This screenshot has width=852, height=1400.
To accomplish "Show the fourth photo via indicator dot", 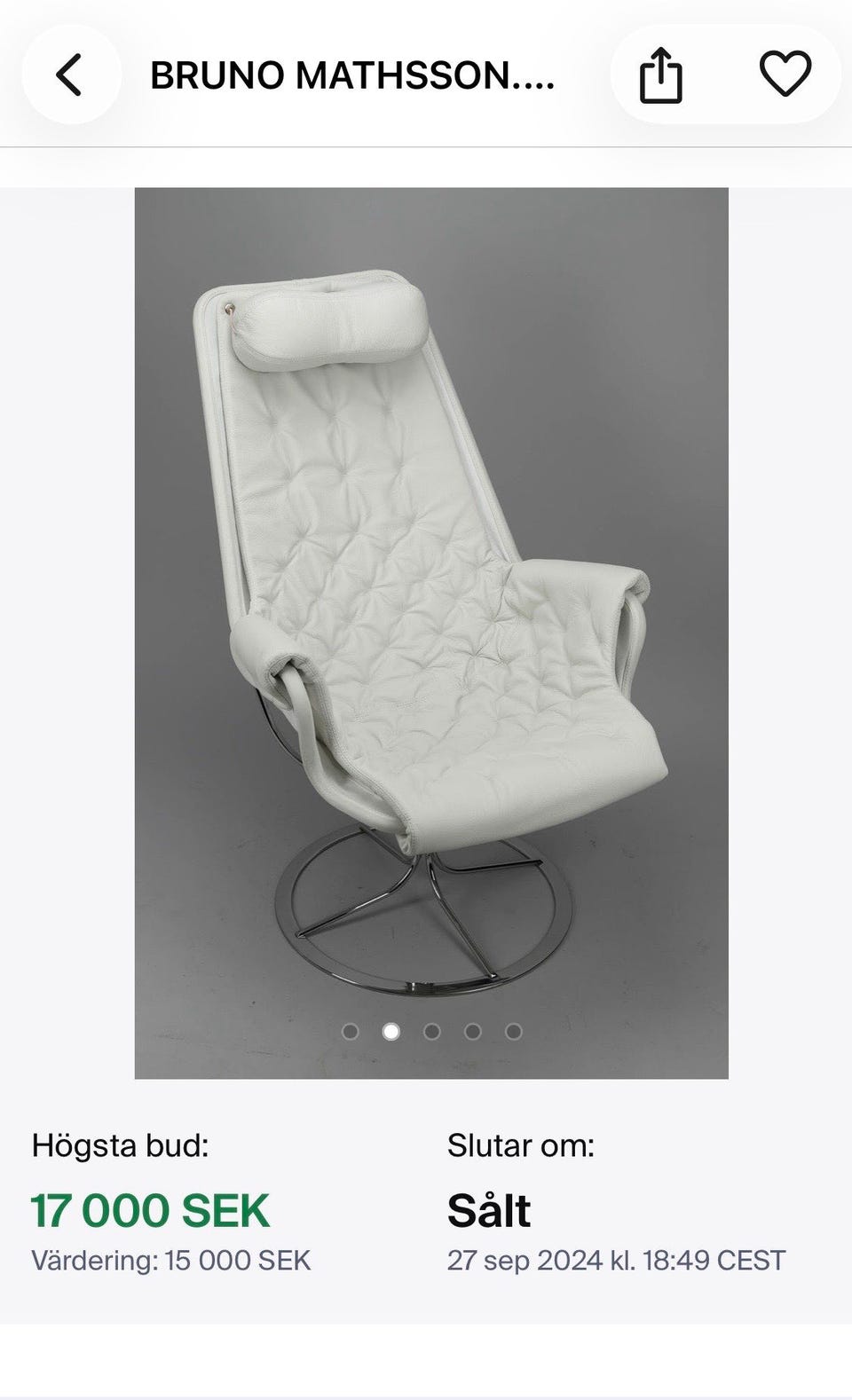I will point(473,1031).
